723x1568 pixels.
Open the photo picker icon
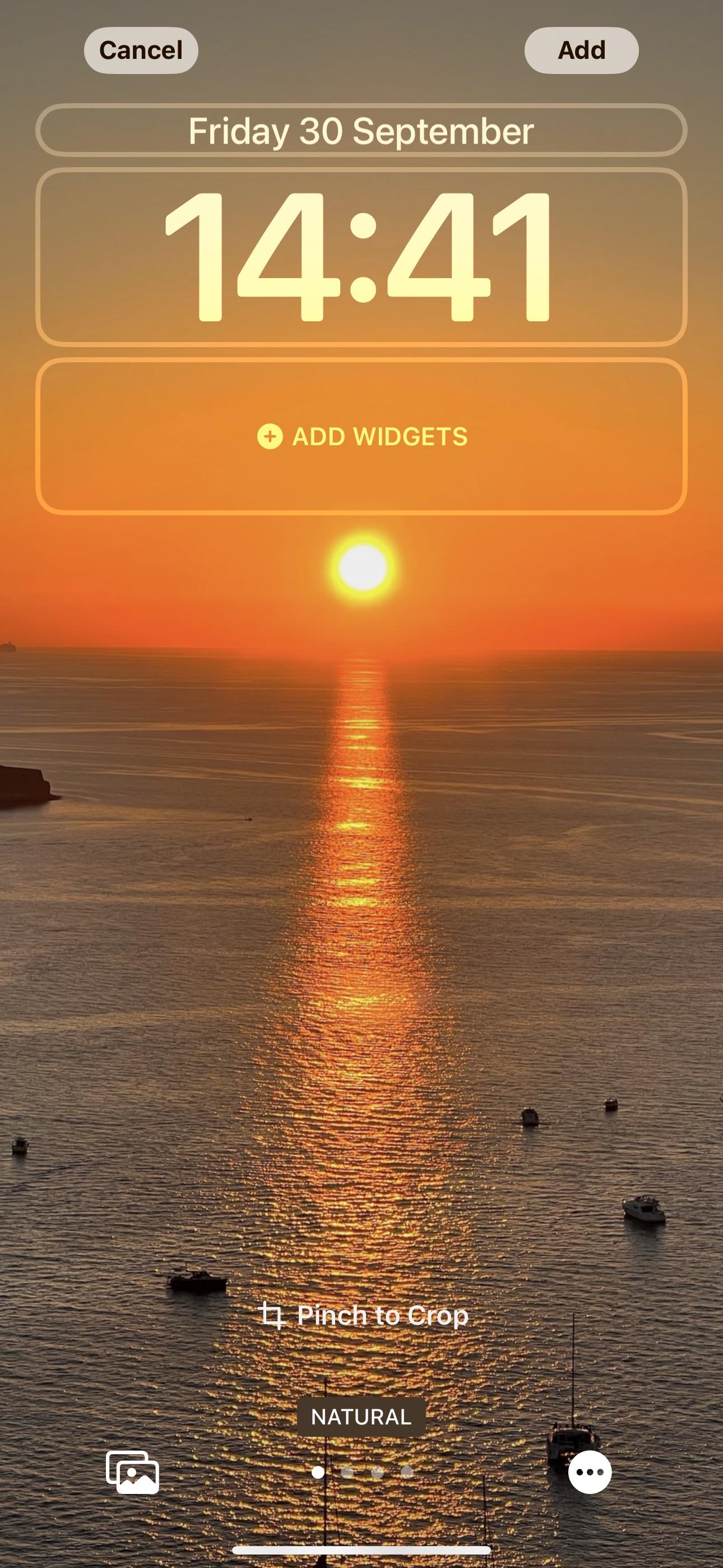pos(133,1472)
